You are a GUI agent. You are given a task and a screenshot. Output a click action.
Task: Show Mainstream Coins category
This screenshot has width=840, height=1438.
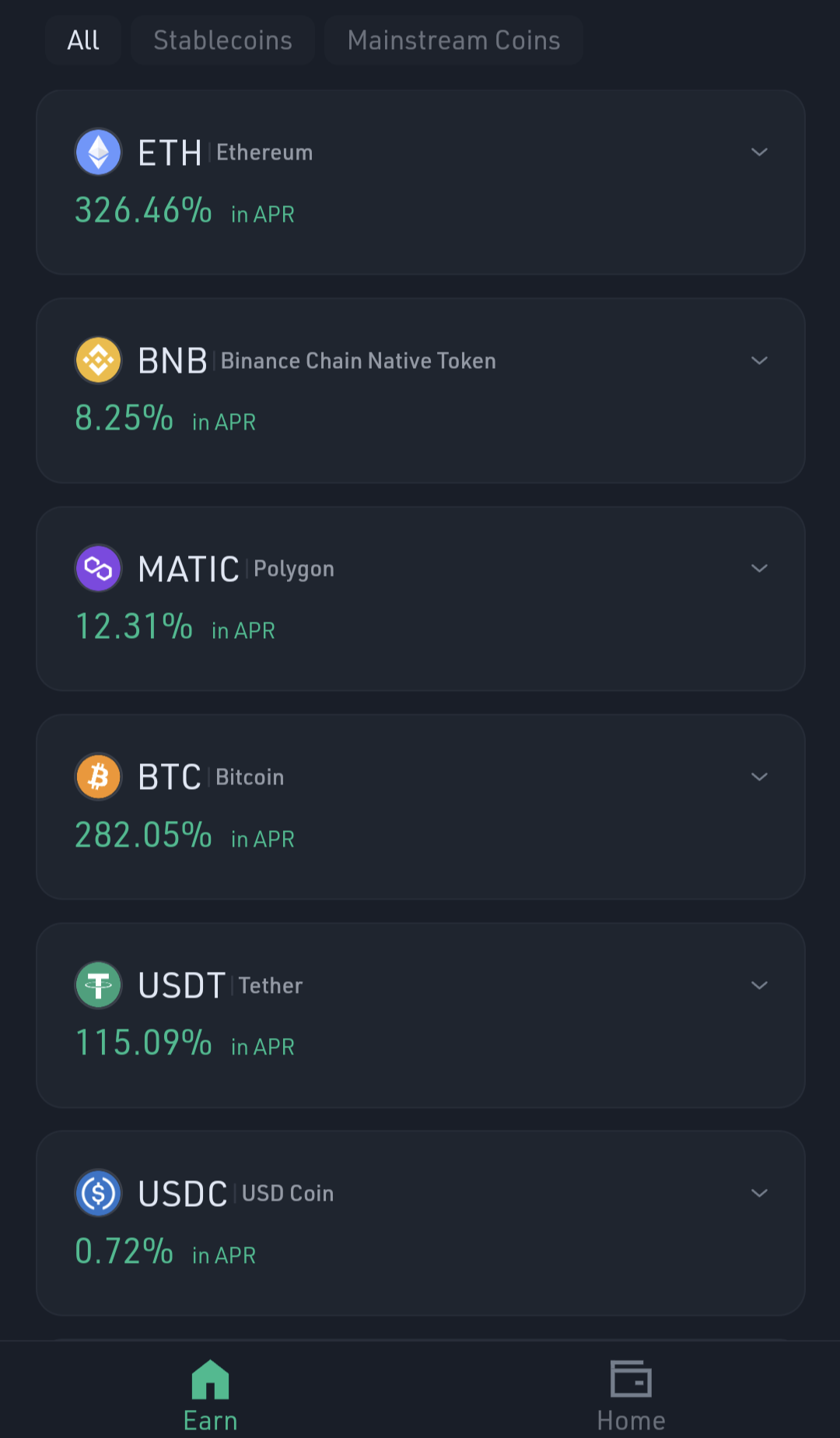(x=453, y=40)
